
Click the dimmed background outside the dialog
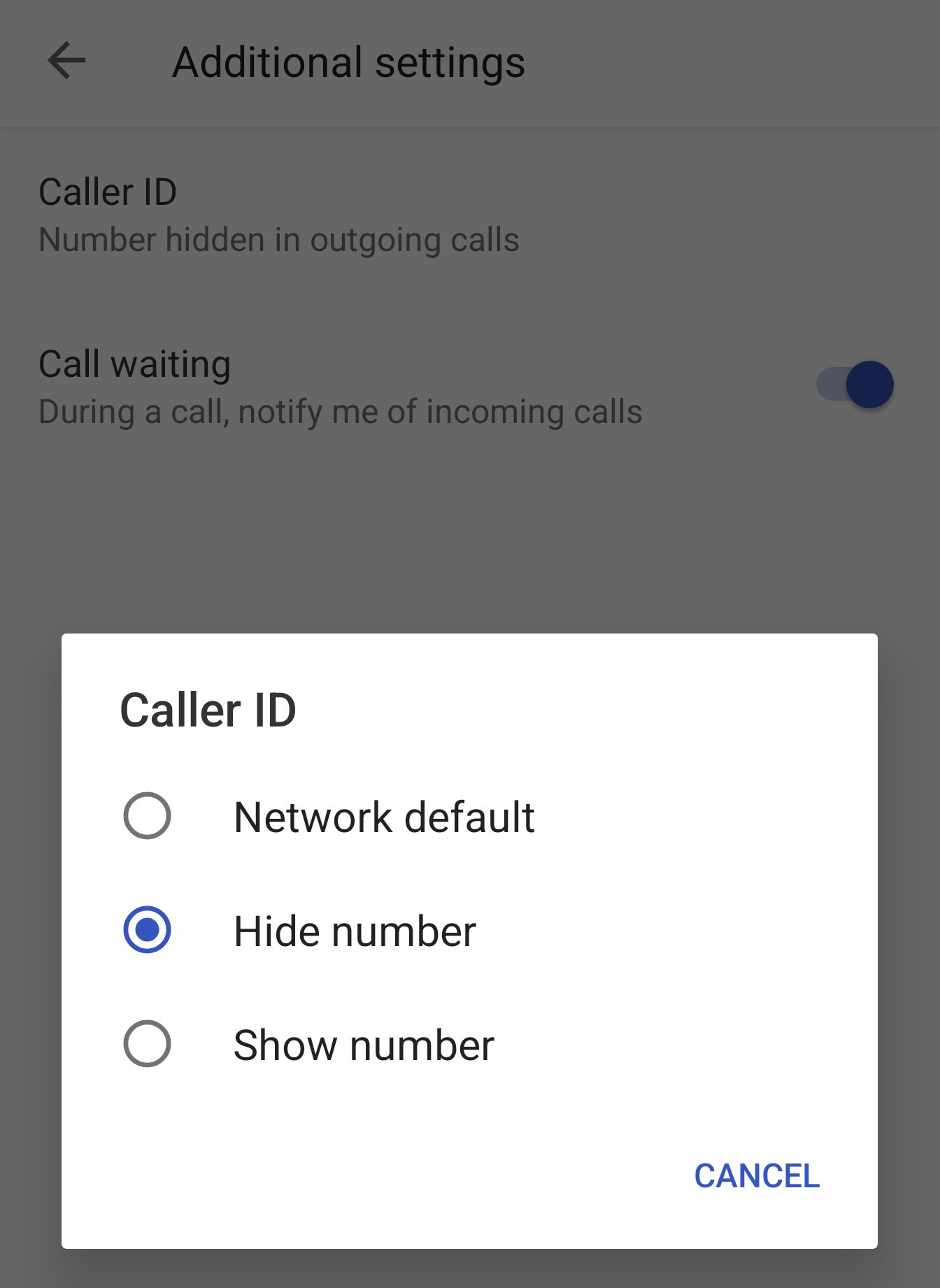(x=470, y=545)
